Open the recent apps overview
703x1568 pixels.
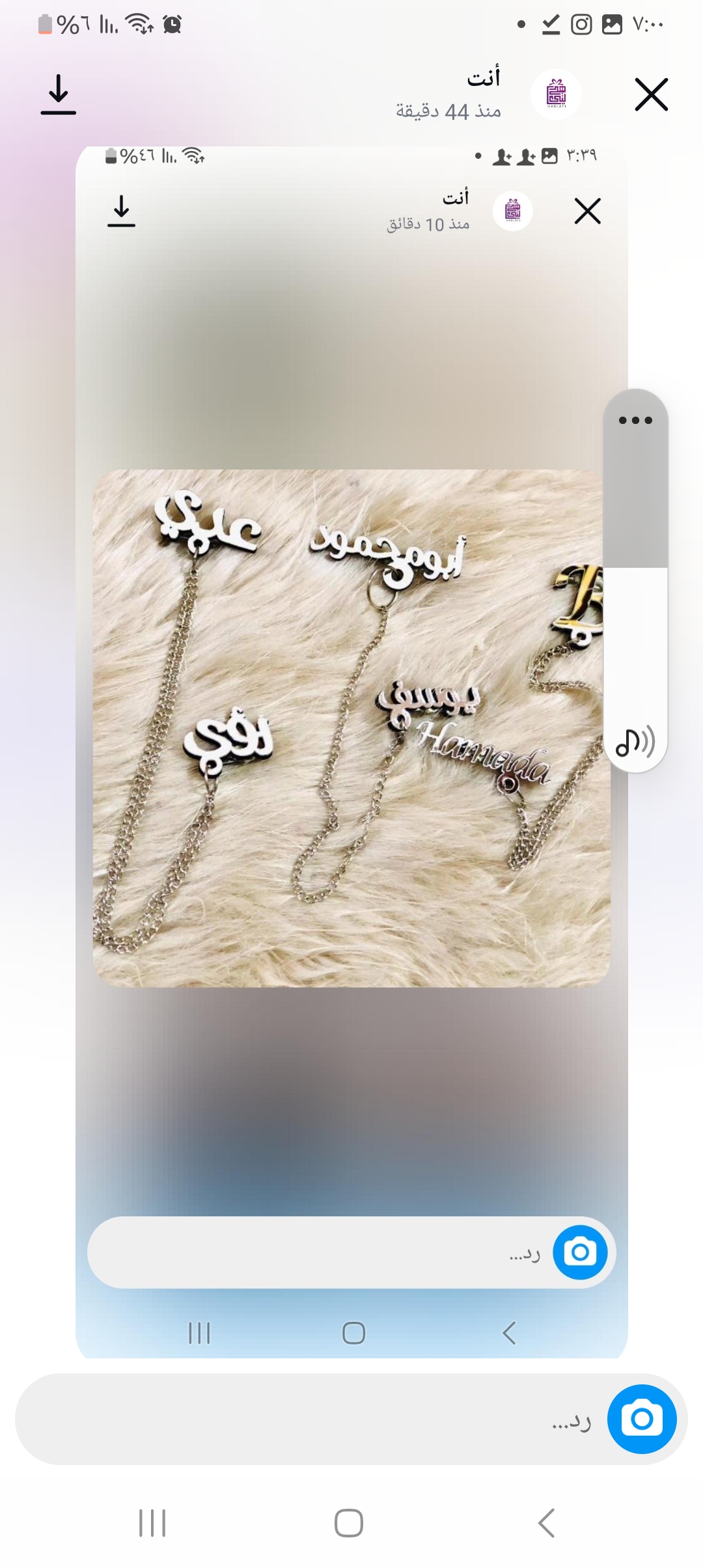tap(152, 1523)
